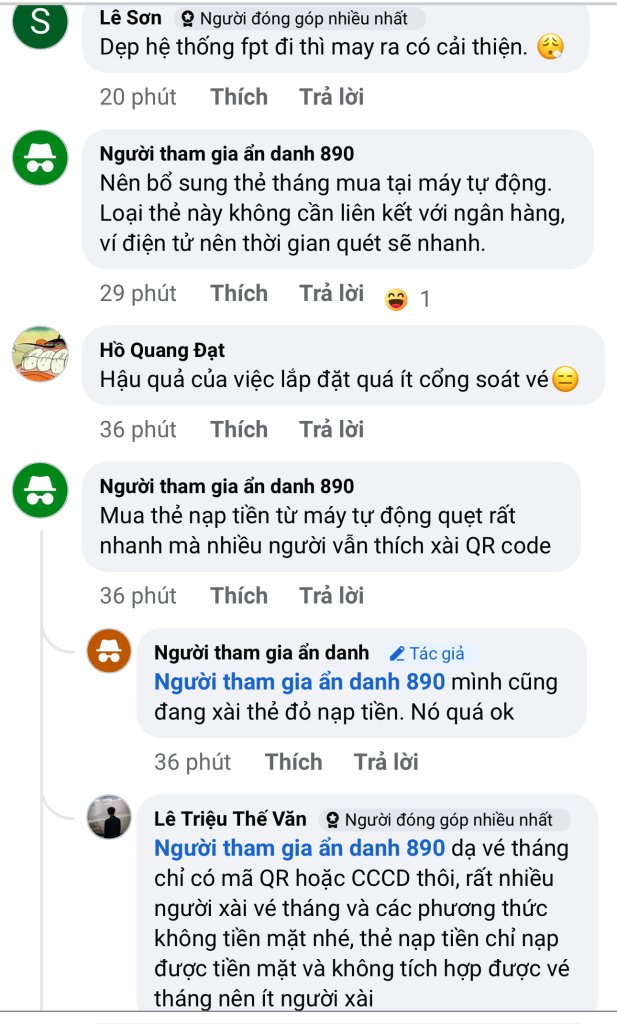
Task: Open Lê Triệu Thế Văn's profile name
Action: pos(230,819)
